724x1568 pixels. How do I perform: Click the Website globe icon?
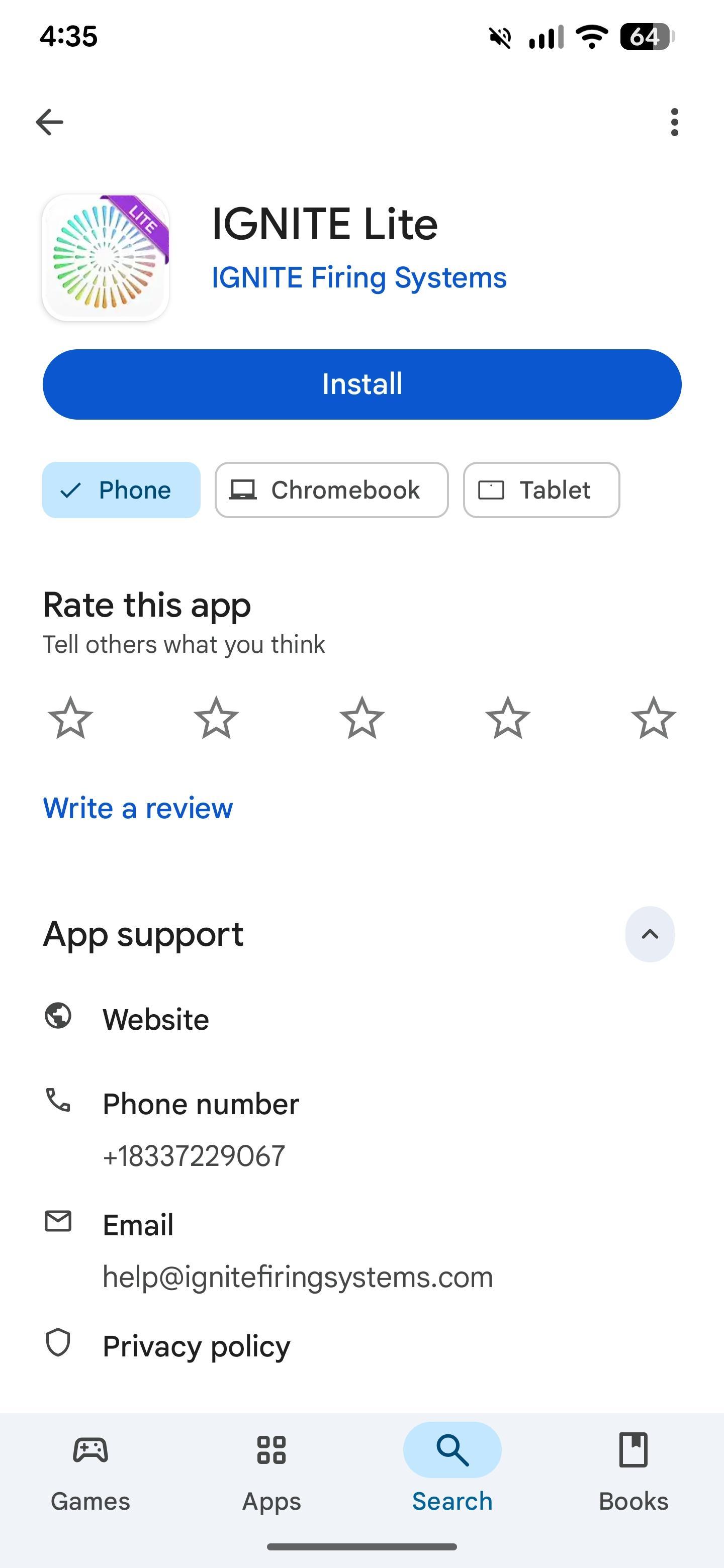tap(58, 1017)
